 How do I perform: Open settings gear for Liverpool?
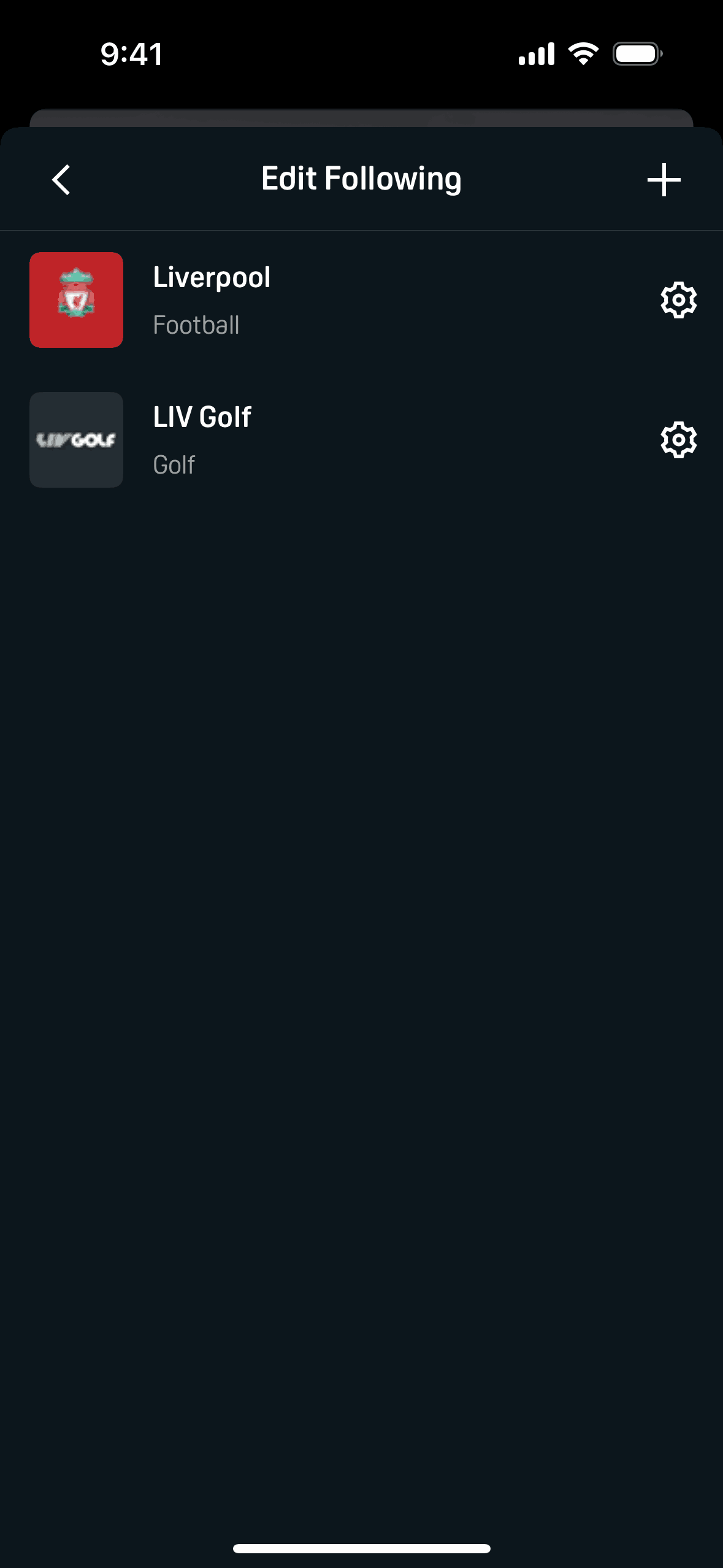(x=678, y=300)
